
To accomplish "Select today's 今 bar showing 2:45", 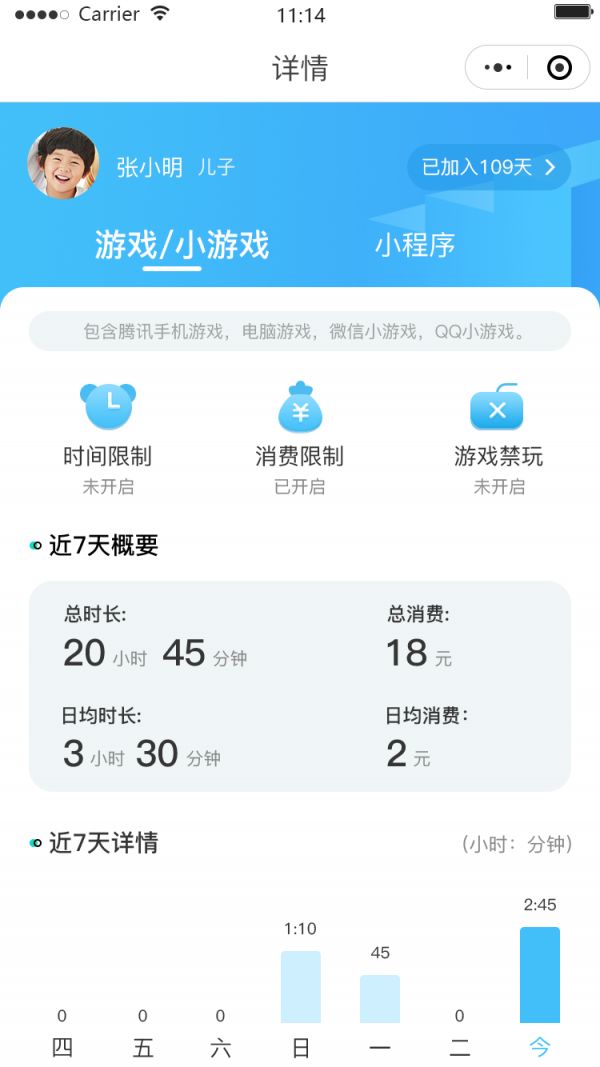I will pos(539,974).
